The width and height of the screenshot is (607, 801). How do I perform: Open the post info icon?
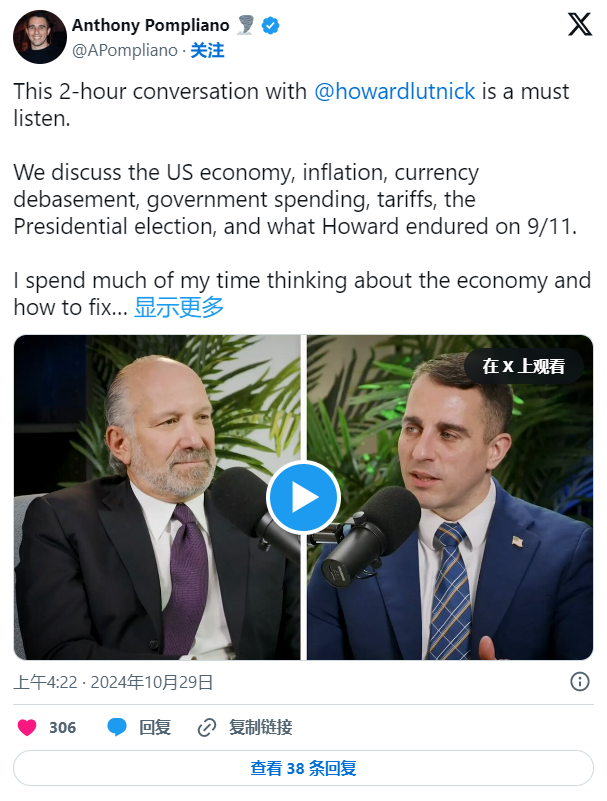tap(579, 681)
